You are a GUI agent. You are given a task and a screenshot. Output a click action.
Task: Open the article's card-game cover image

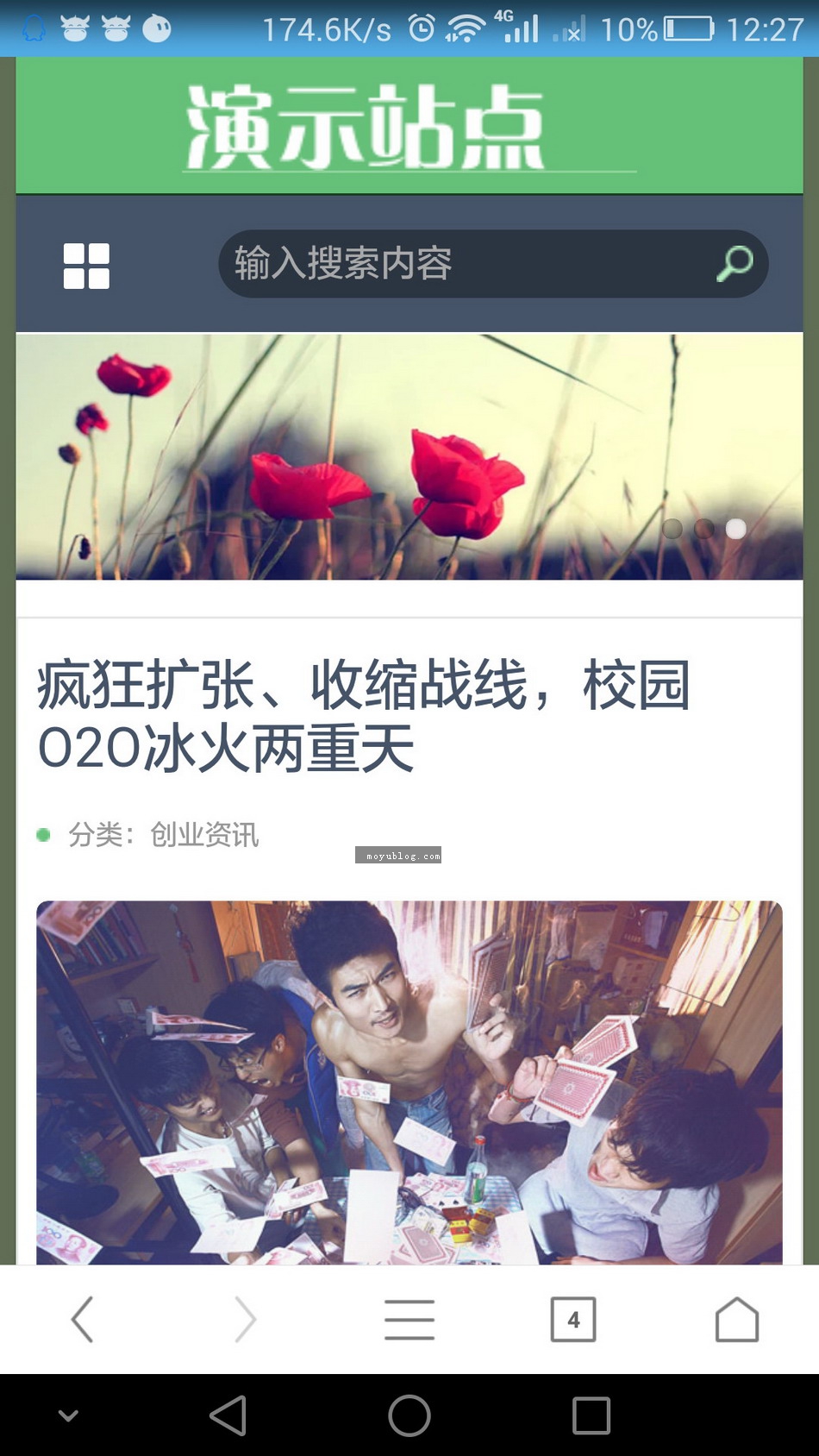coord(409,1083)
